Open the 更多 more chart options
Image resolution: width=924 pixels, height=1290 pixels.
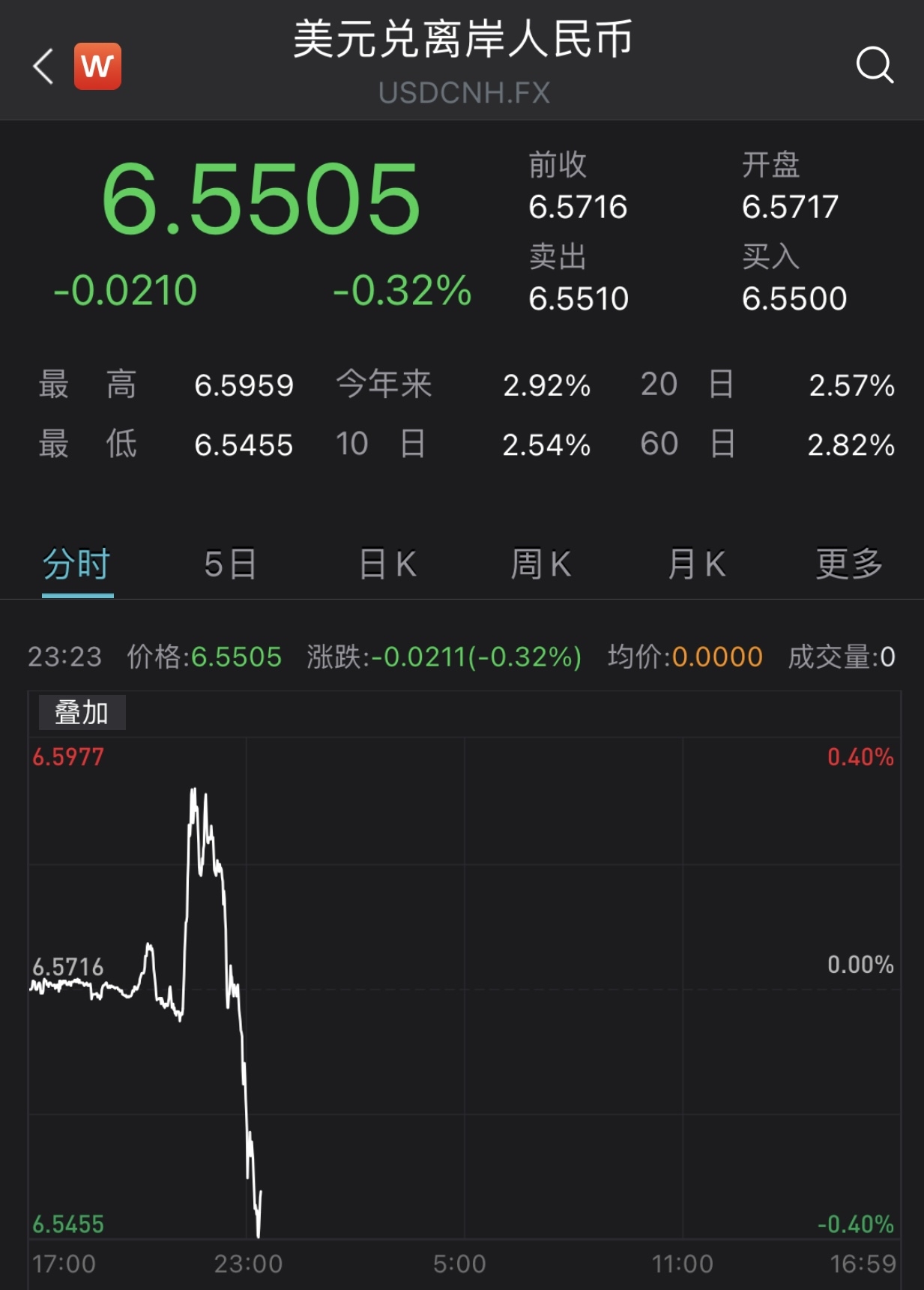click(x=849, y=564)
